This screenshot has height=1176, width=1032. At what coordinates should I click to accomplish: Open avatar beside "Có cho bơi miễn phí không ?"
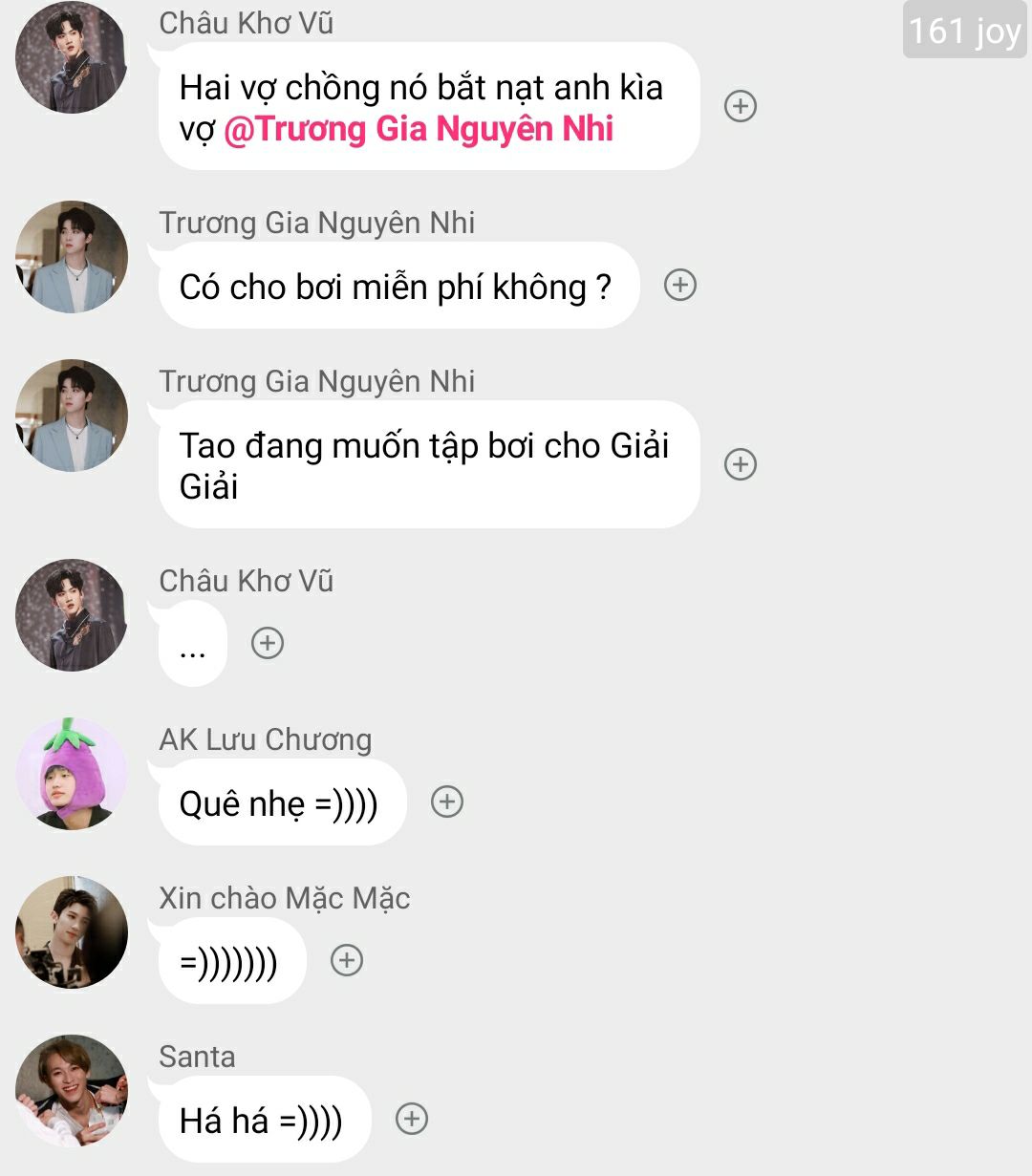click(72, 257)
